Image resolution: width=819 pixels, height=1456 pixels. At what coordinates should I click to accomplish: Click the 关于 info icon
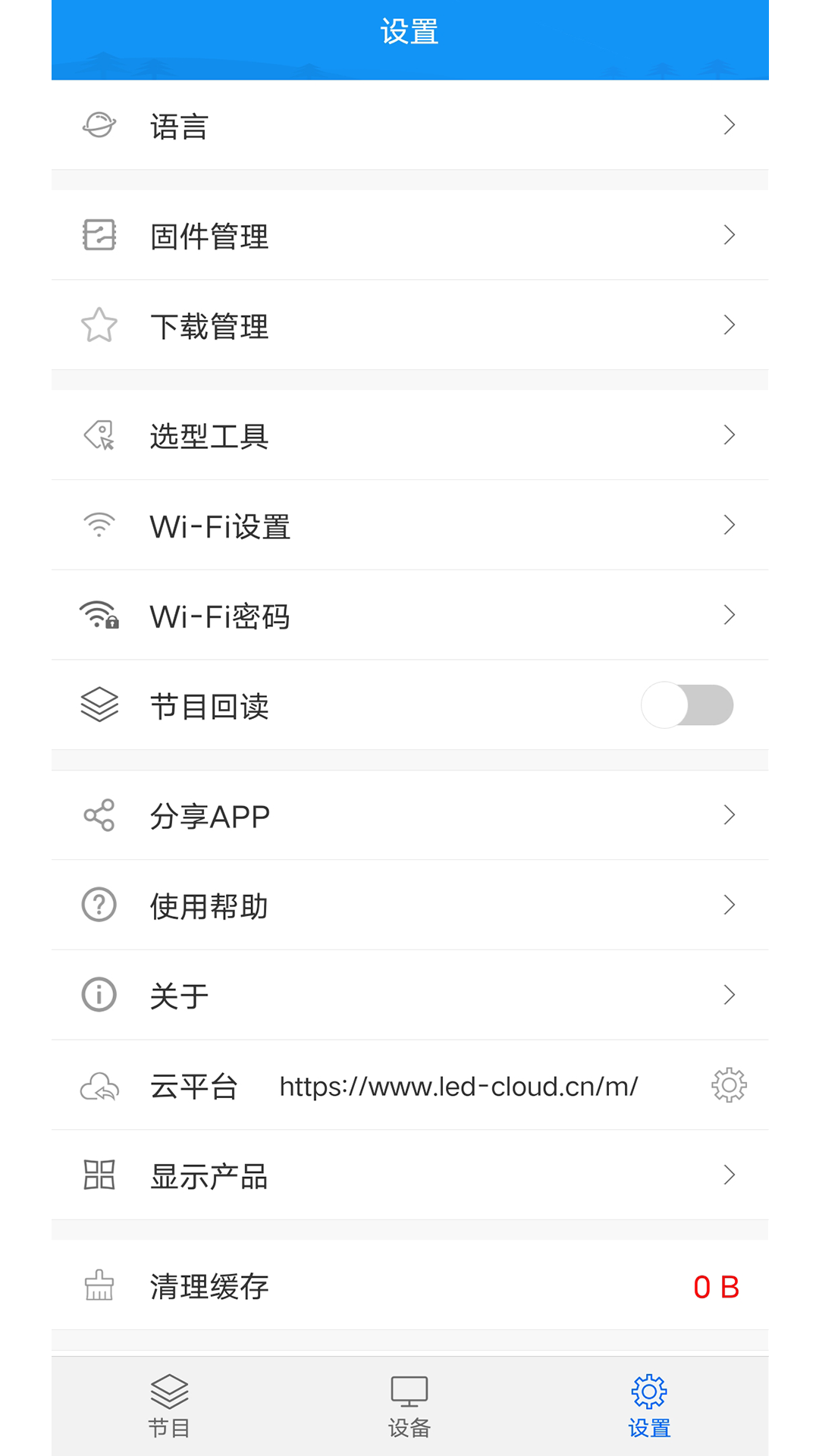click(99, 994)
